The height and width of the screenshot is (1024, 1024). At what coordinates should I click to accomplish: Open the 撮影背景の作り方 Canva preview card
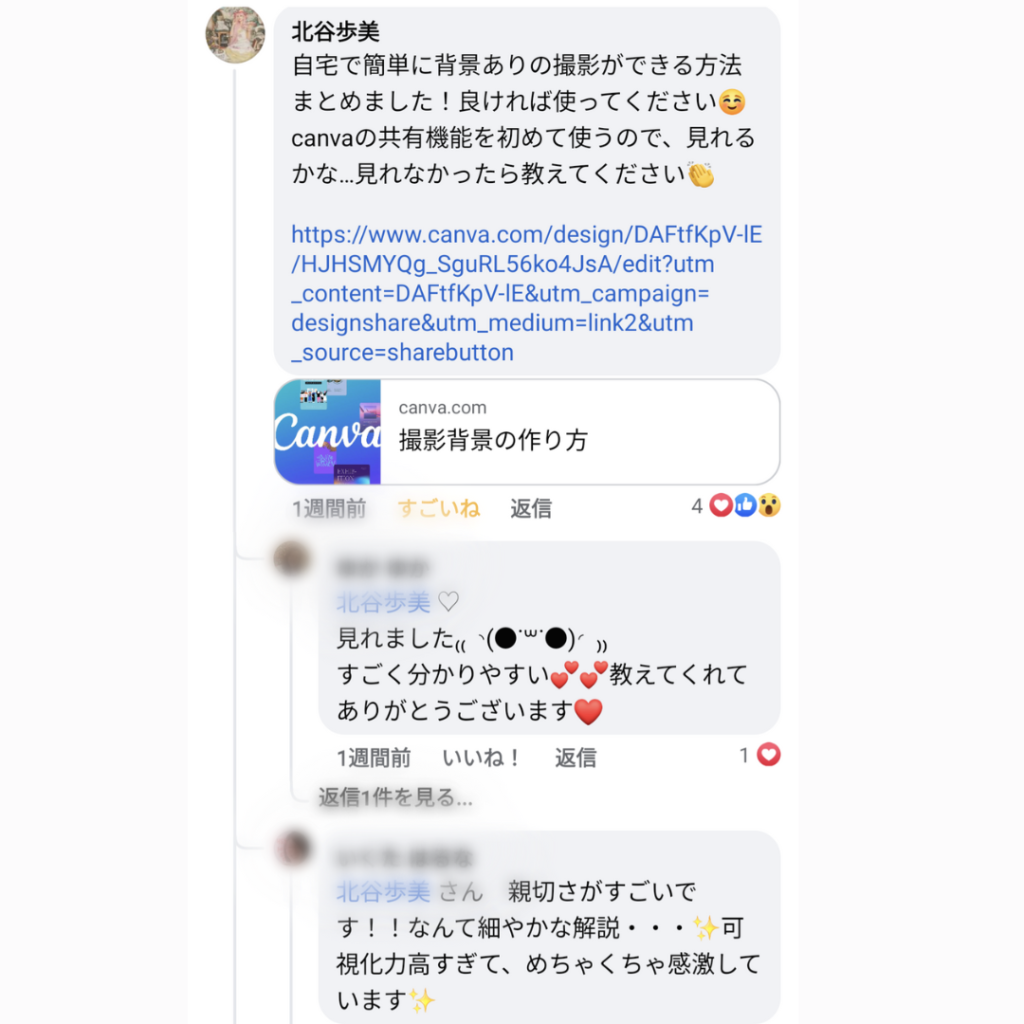tap(527, 432)
